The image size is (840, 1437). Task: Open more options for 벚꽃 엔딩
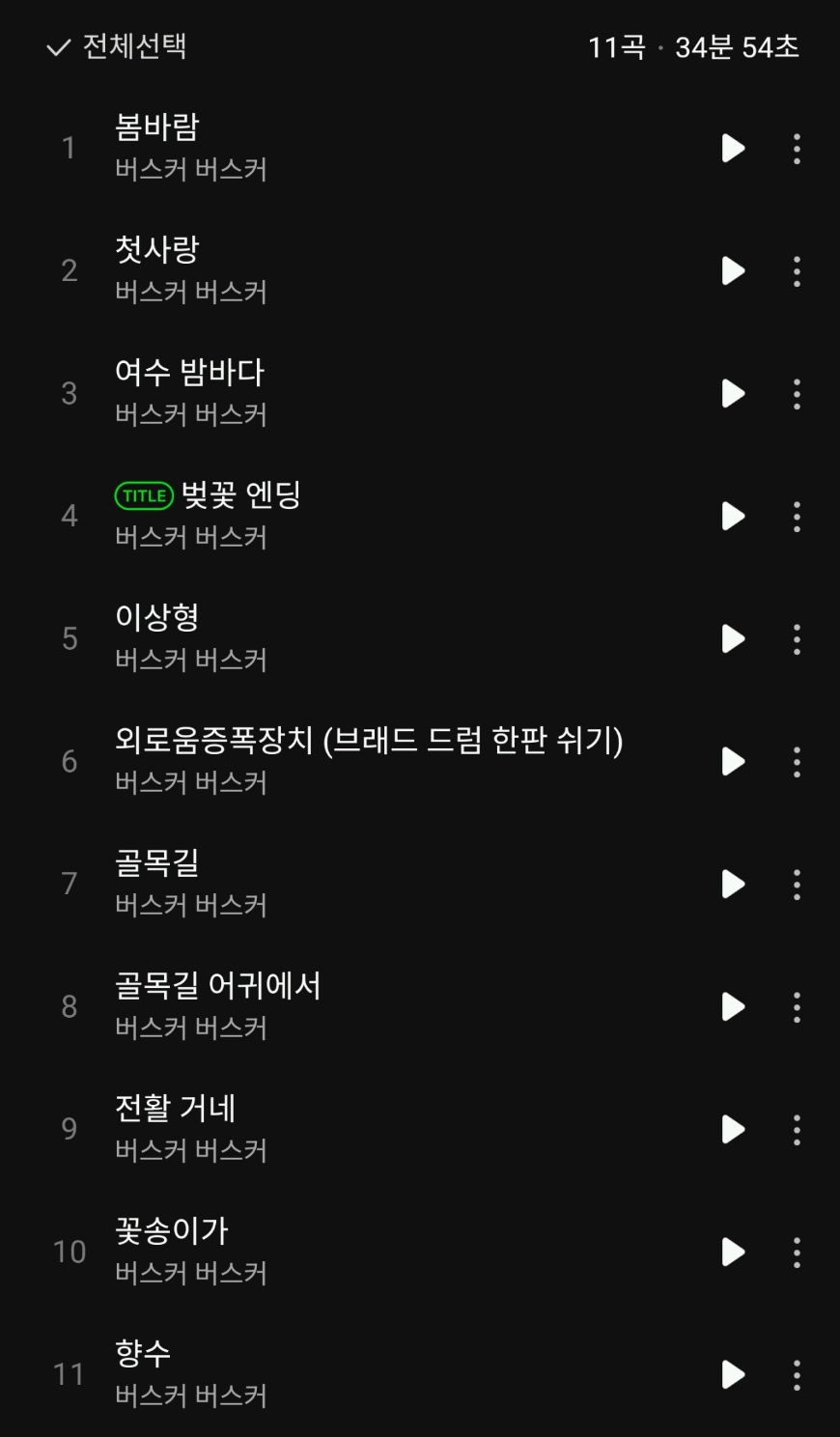(797, 516)
